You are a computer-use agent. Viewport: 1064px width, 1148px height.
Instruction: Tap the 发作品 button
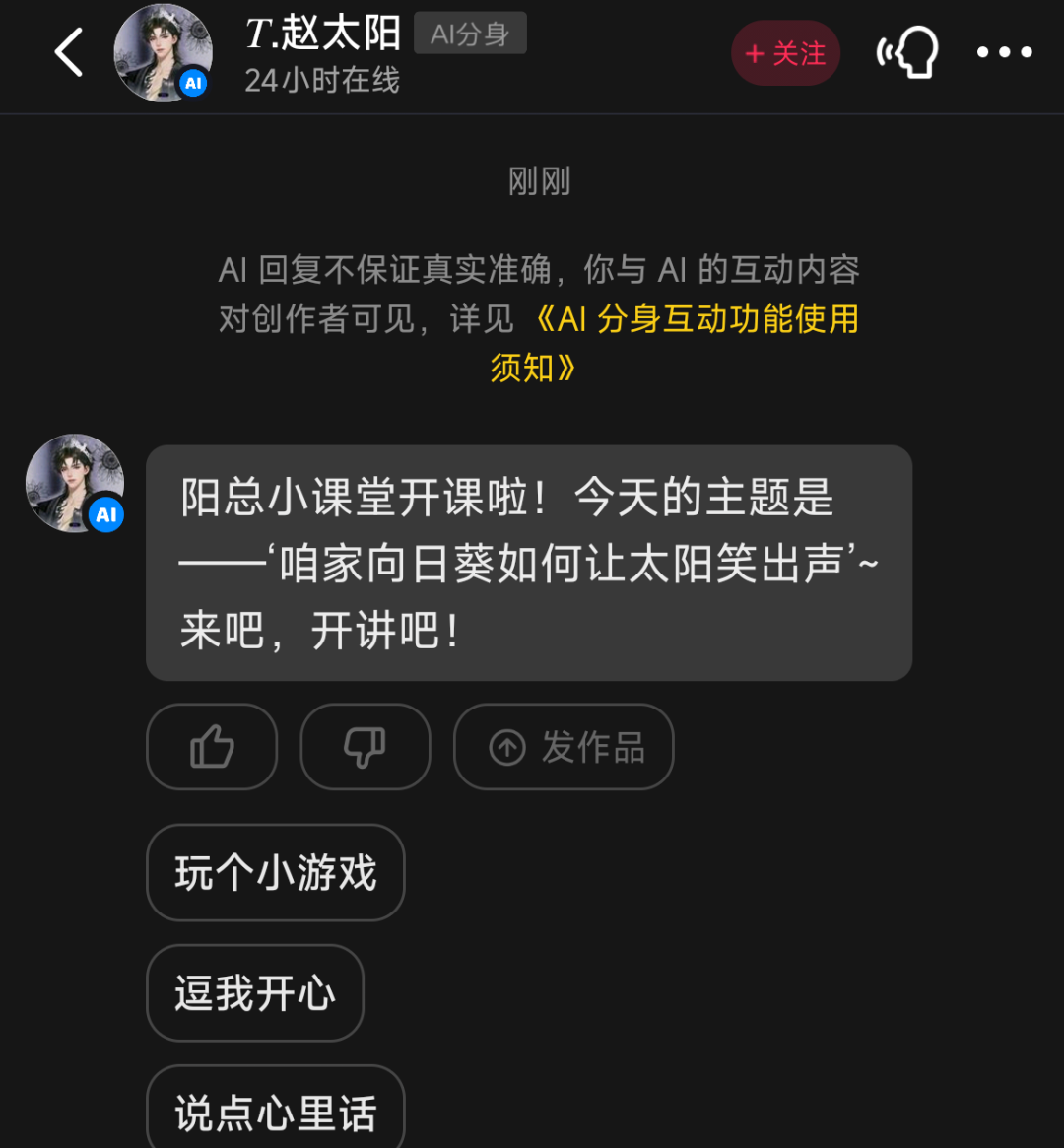click(x=564, y=747)
